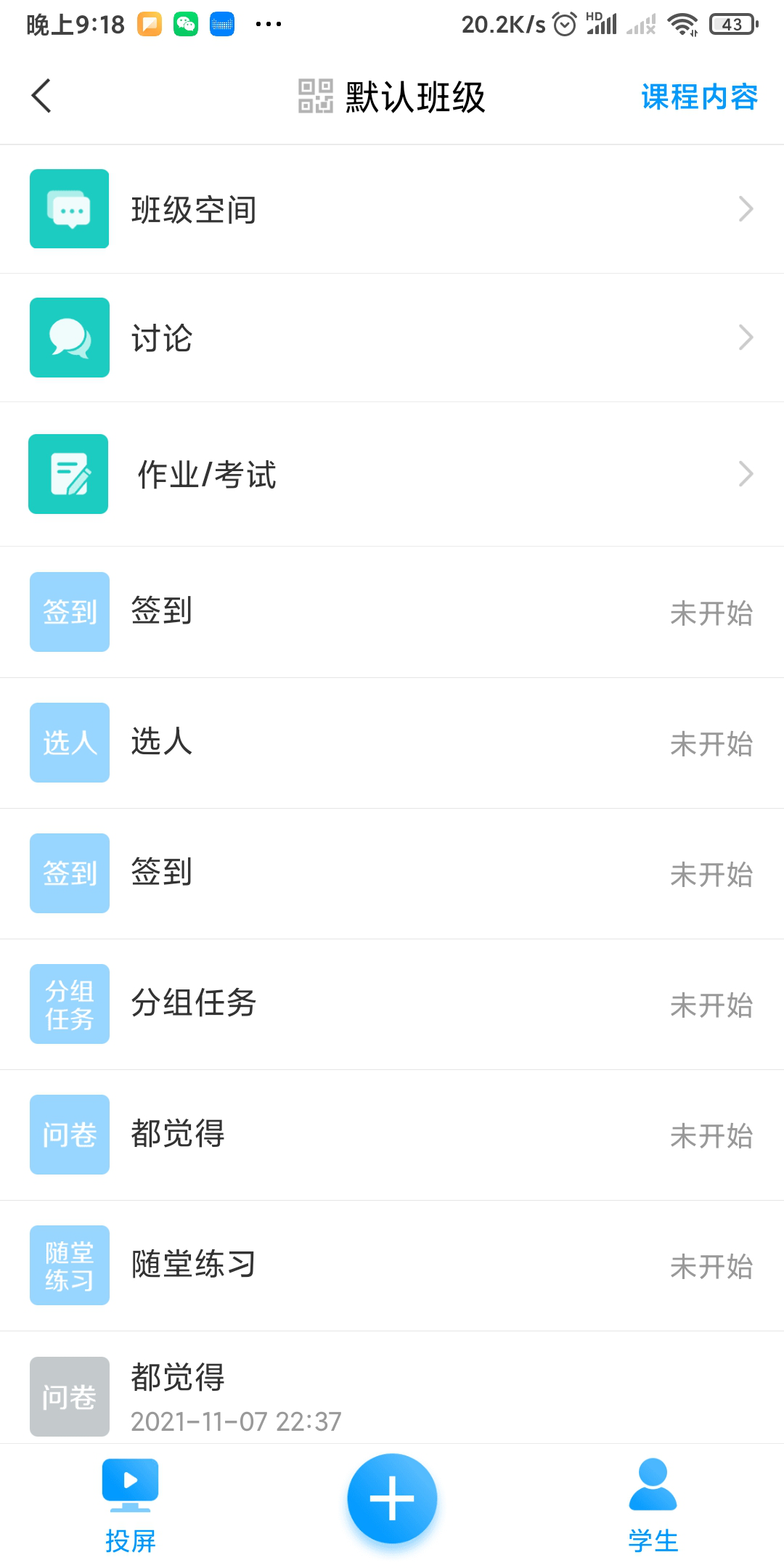This screenshot has width=784, height=1568.
Task: Open the 班级空间 row
Action: (392, 210)
